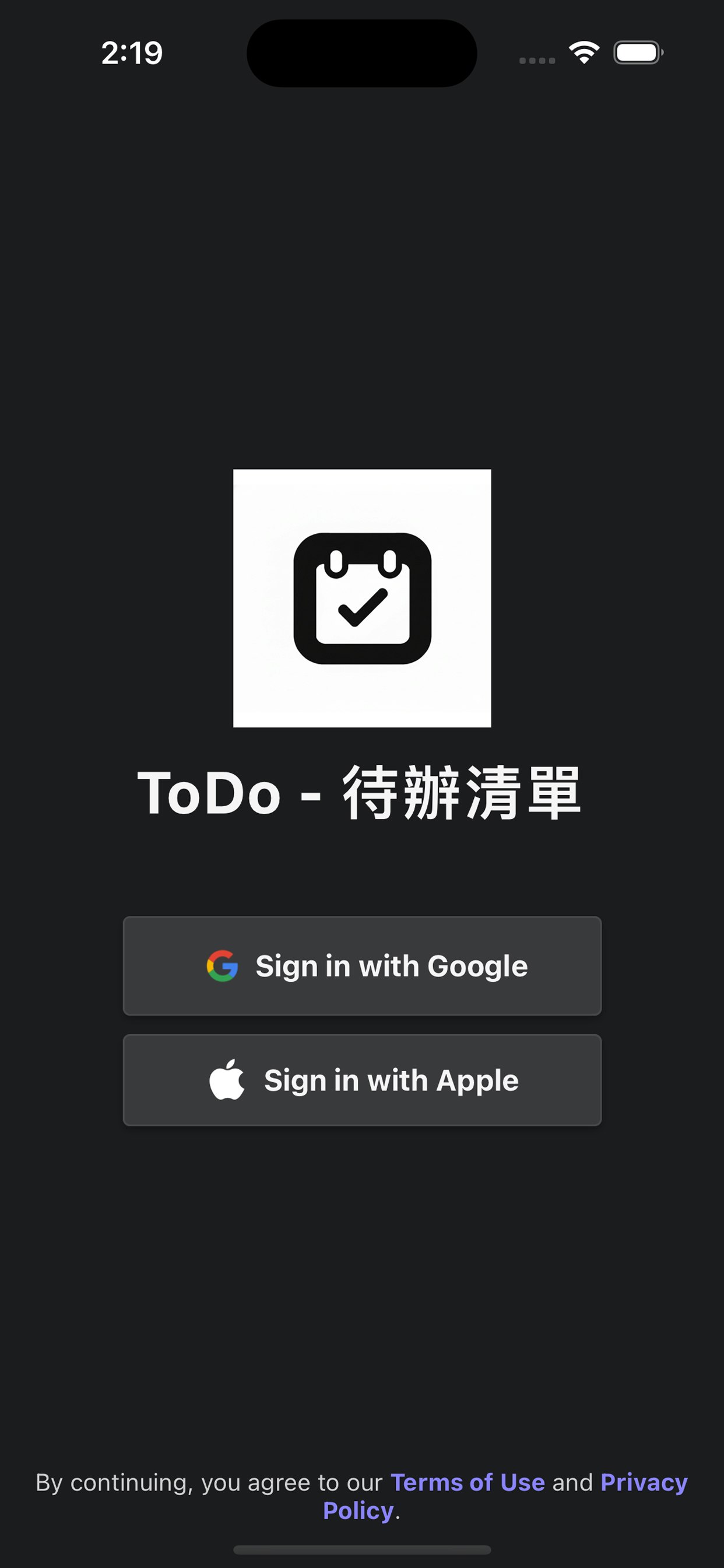Tap the Dynamic Island area

point(362,54)
